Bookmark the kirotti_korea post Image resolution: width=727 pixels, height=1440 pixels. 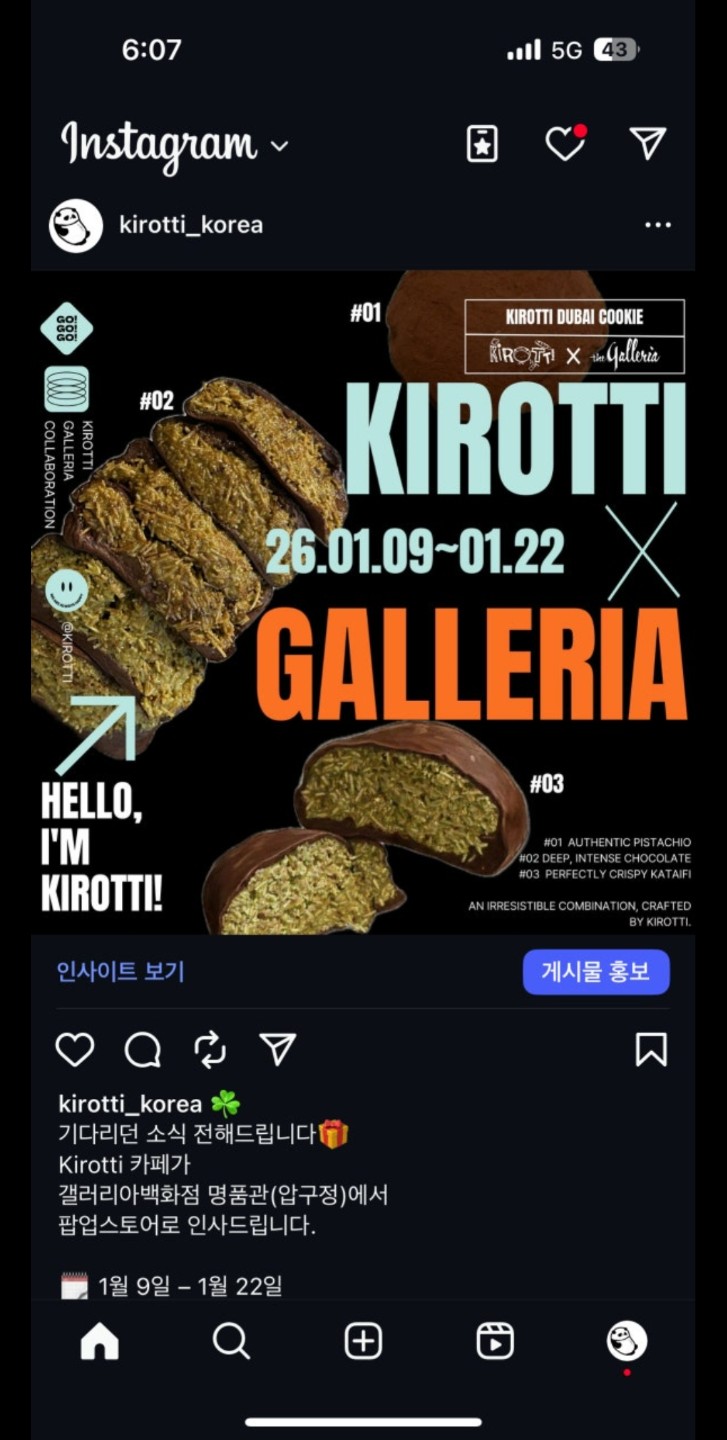651,1050
